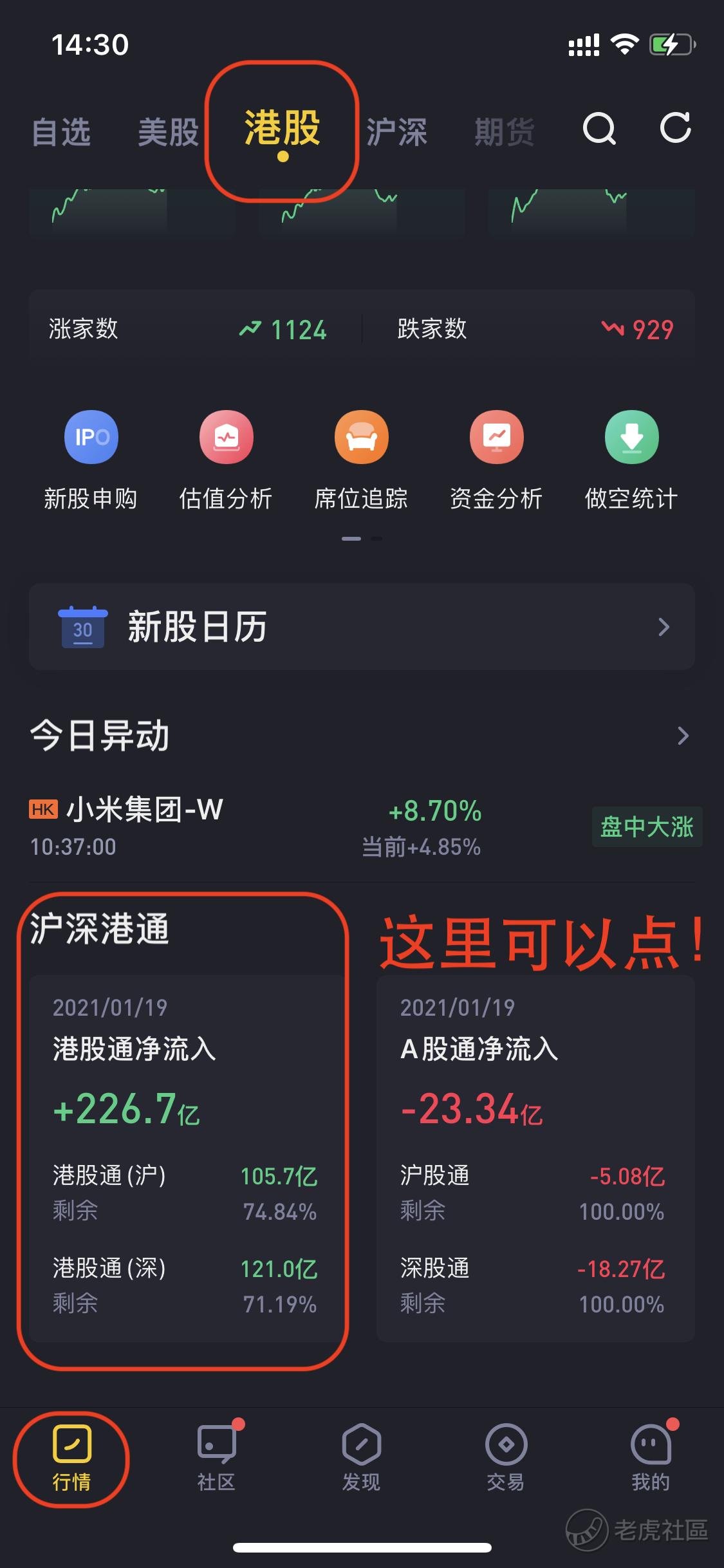Open the A股通净流入 card

pos(535,1158)
